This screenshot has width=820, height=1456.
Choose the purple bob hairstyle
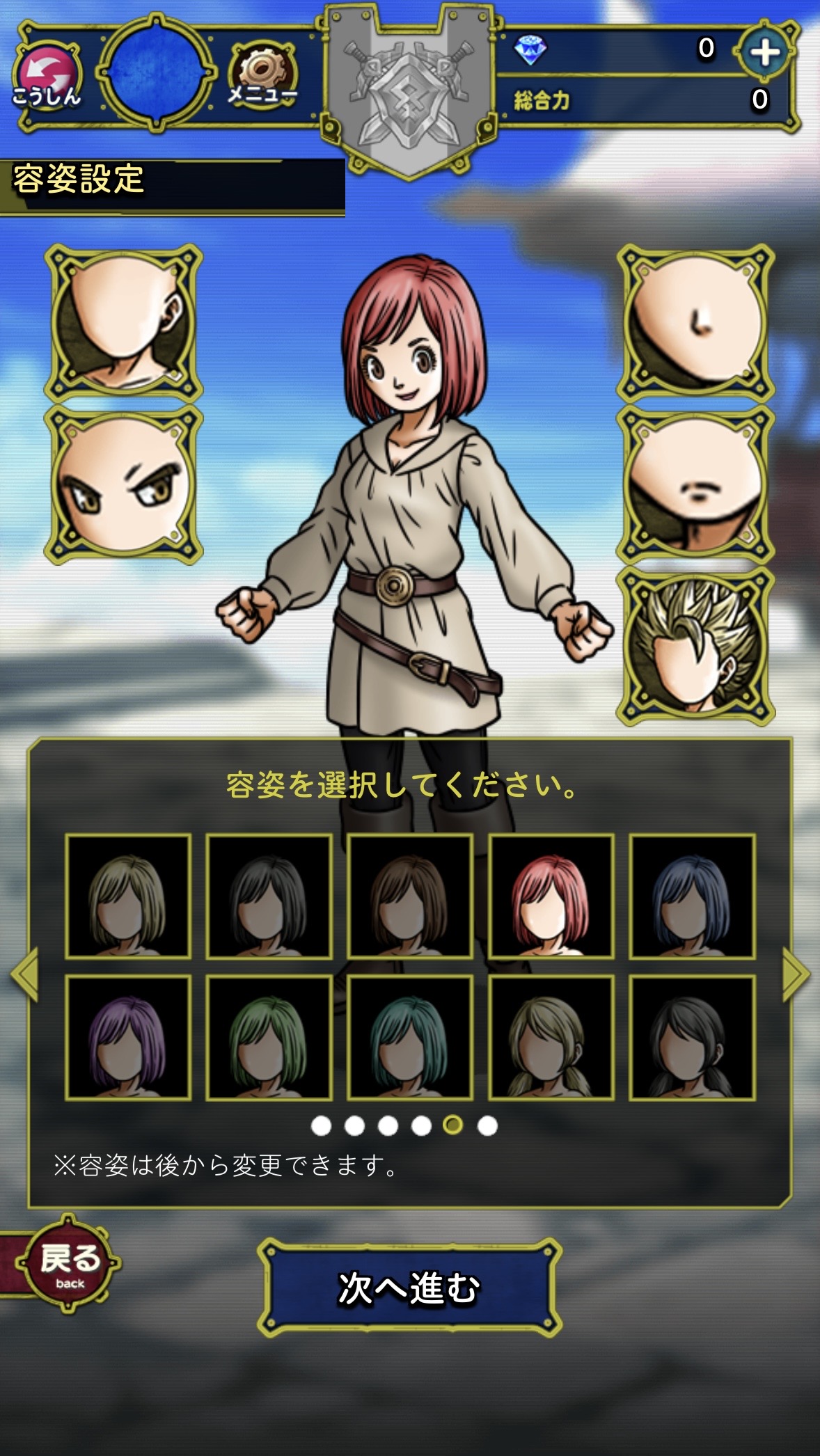(x=128, y=1038)
